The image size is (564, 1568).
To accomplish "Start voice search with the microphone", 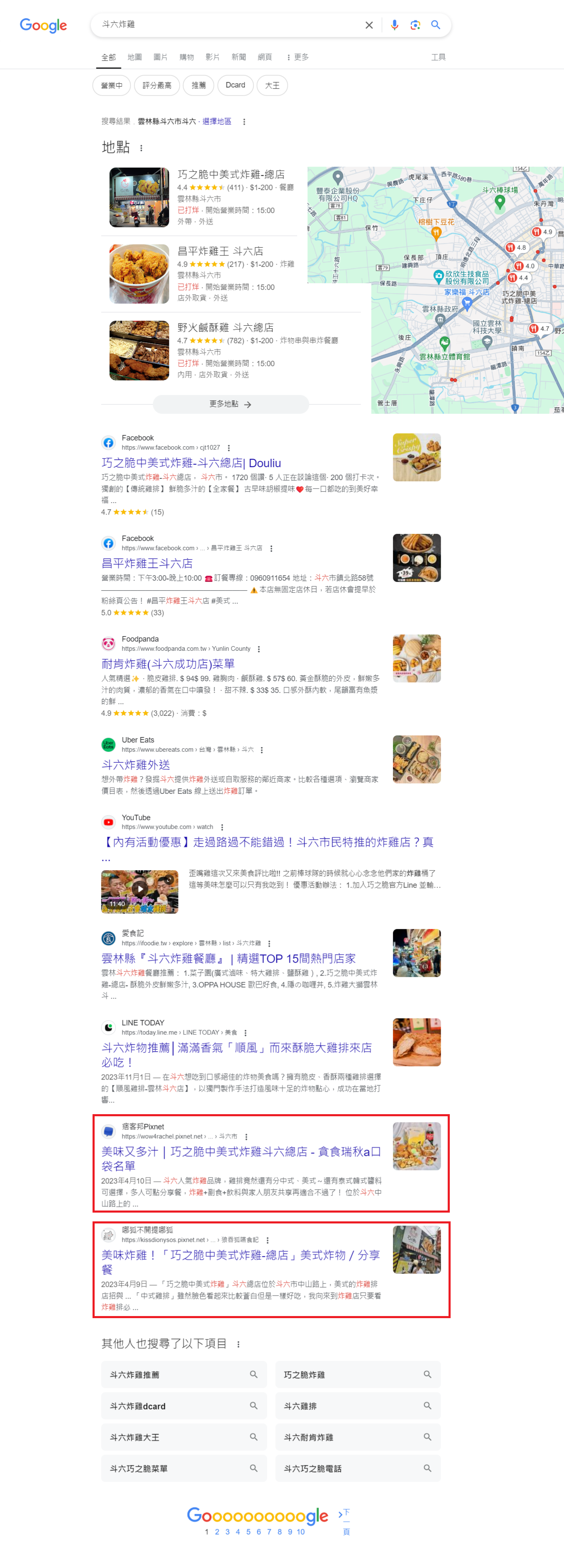I will pyautogui.click(x=394, y=25).
